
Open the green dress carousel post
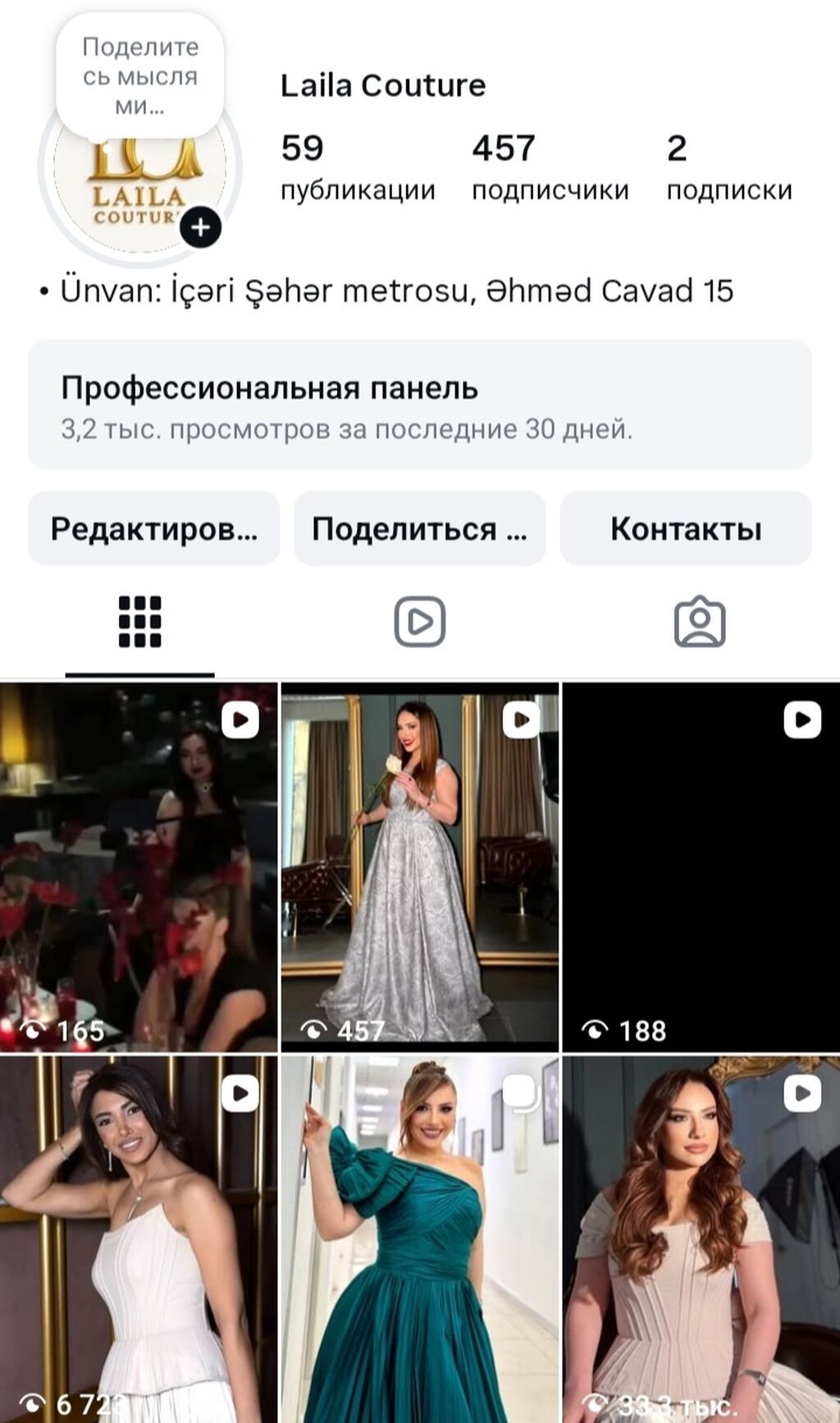(420, 1239)
